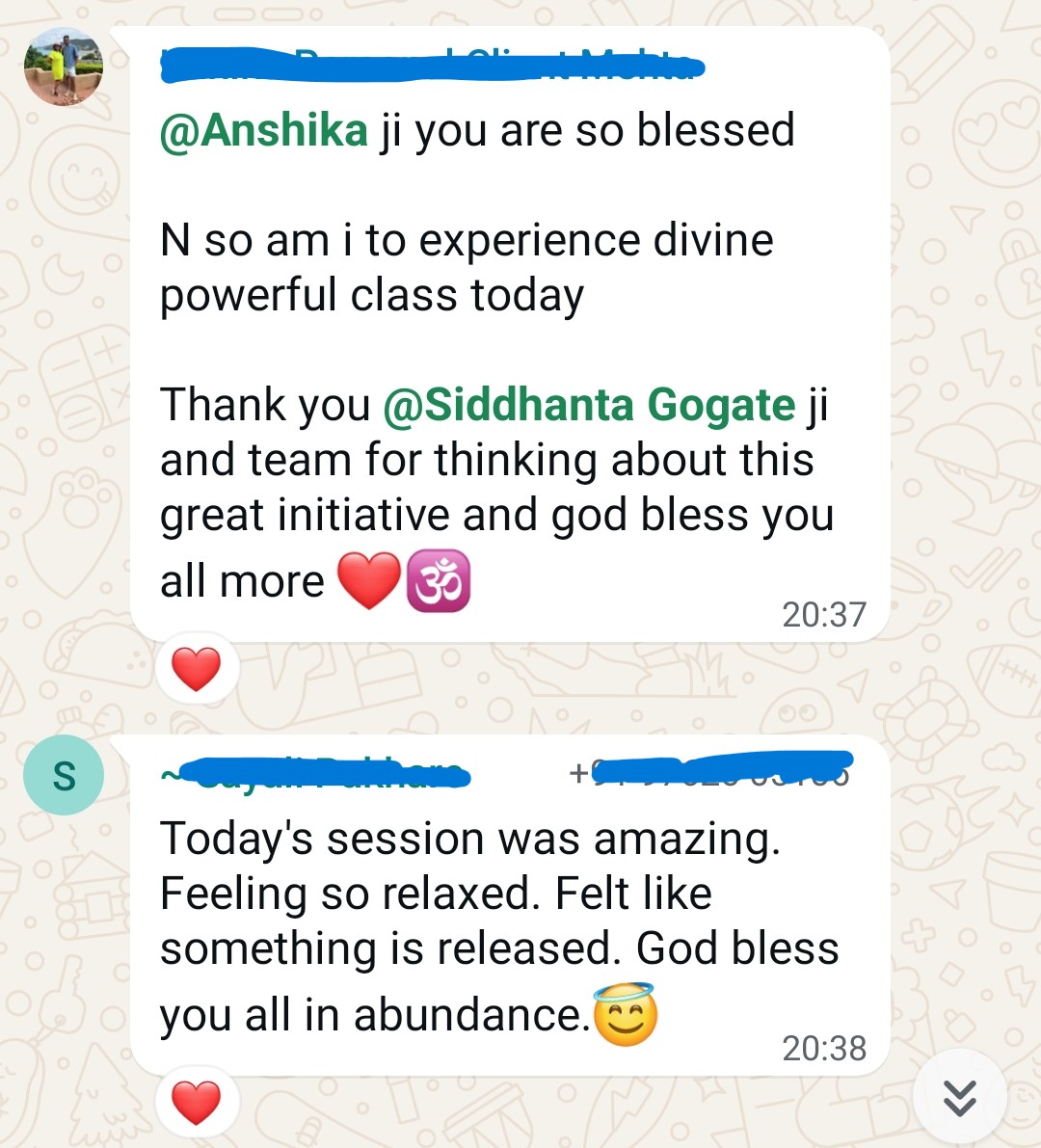The height and width of the screenshot is (1148, 1041).
Task: Open the 'S' avatar of the second sender
Action: pyautogui.click(x=64, y=775)
